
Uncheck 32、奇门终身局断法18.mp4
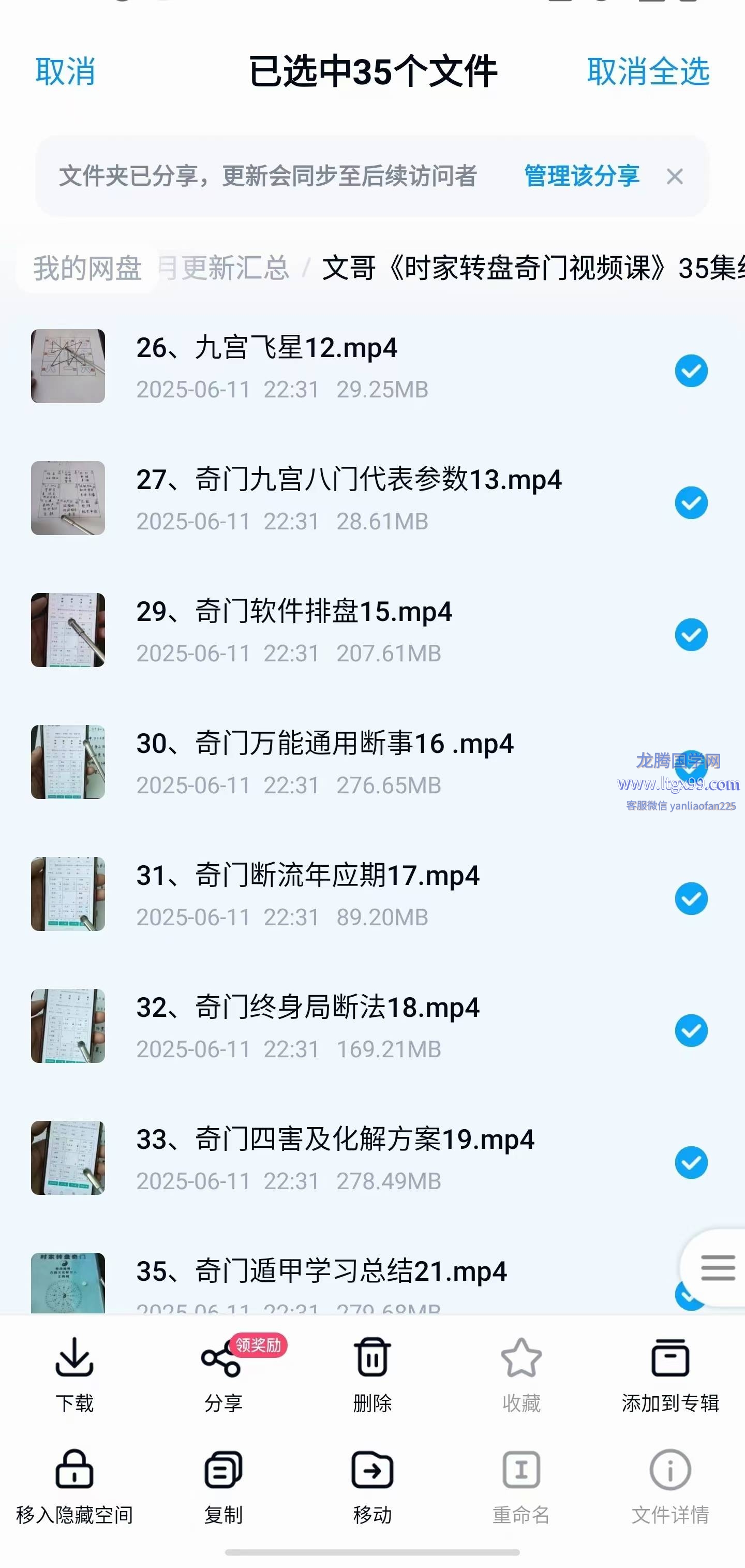pyautogui.click(x=691, y=1030)
